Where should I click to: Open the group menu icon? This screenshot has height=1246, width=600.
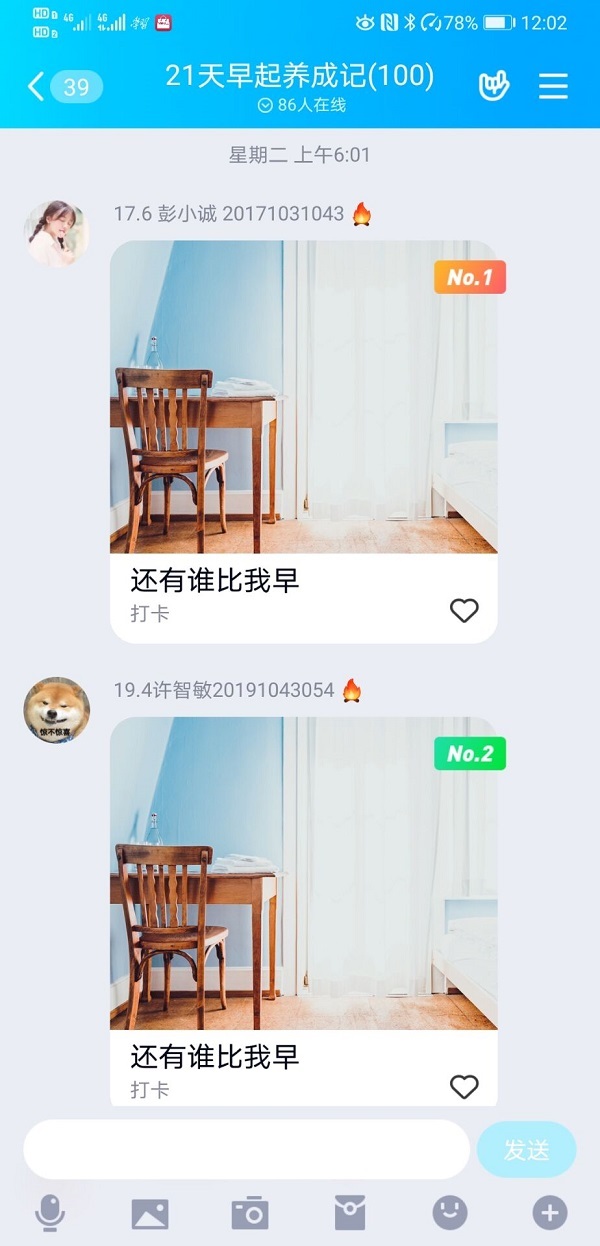[553, 86]
